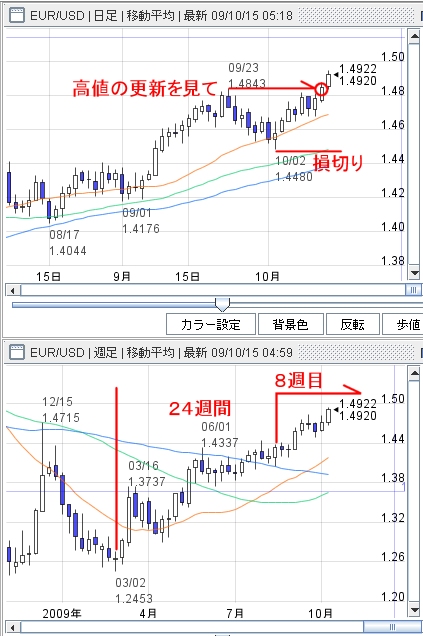Viewport: 423px width, 636px height.
Task: Click the 背景色 background color button
Action: point(291,324)
